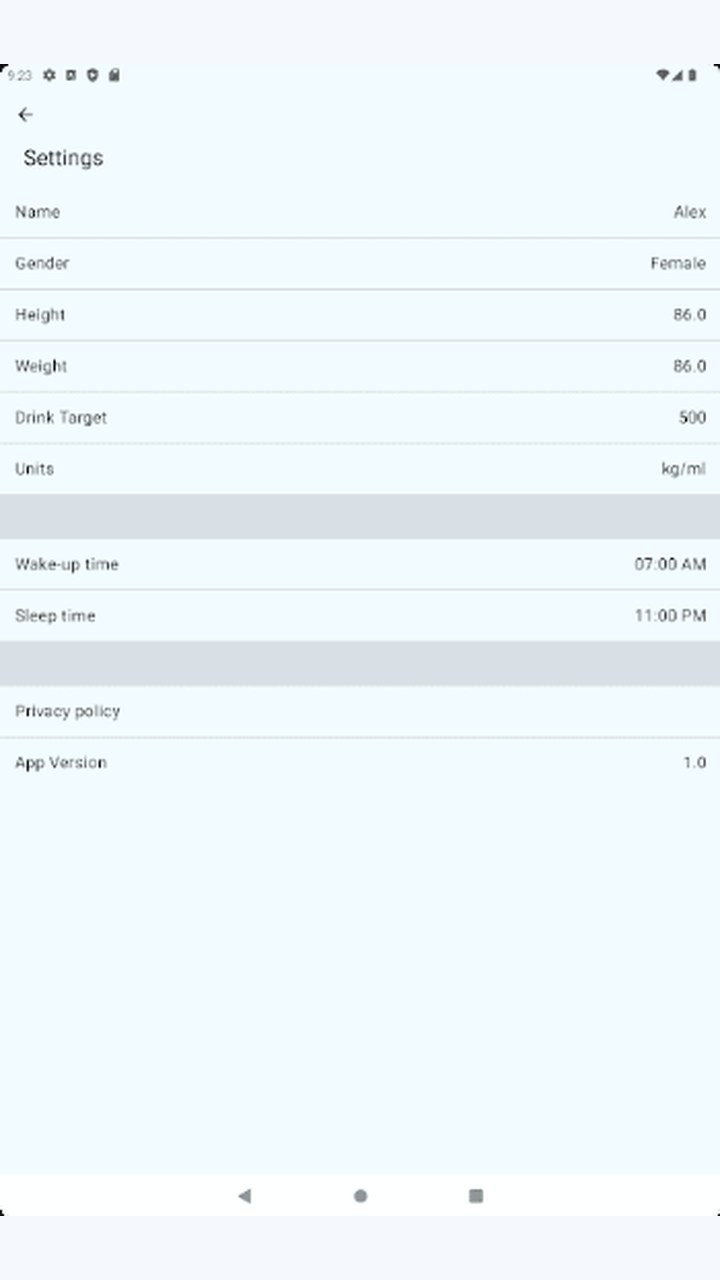Set the Wake-up time
This screenshot has width=720, height=1280.
click(x=360, y=564)
